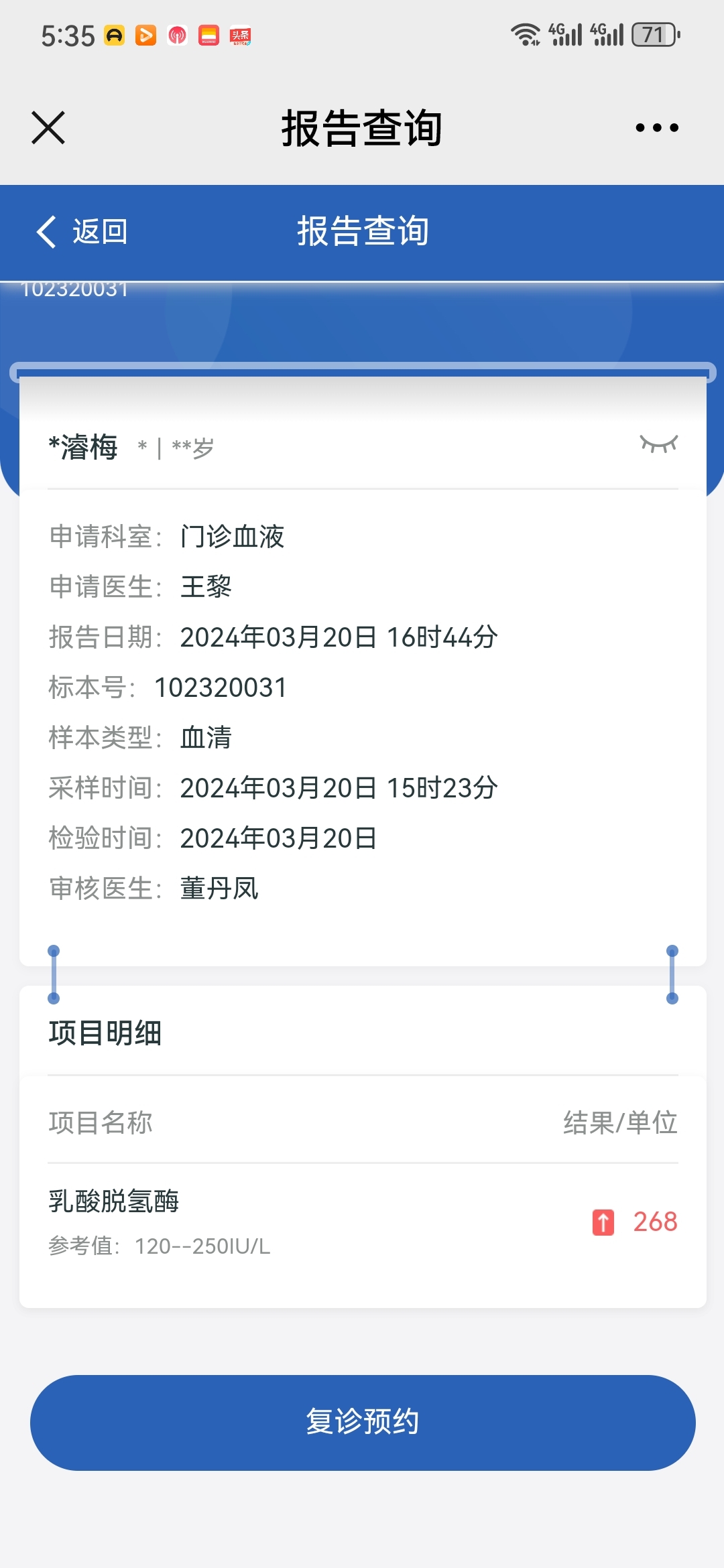Viewport: 724px width, 1568px height.
Task: Toggle patient info visibility eye icon
Action: point(659,444)
